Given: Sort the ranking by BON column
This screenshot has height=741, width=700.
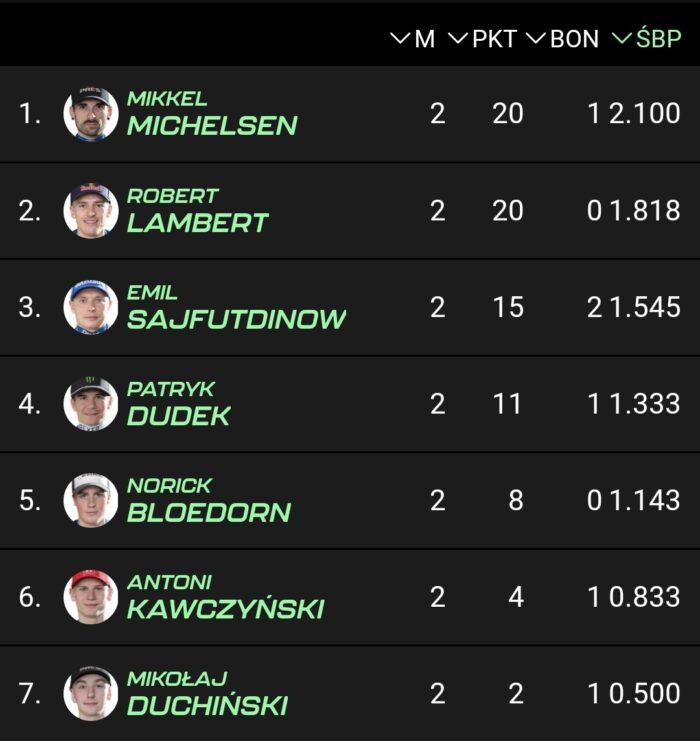Looking at the screenshot, I should (563, 39).
